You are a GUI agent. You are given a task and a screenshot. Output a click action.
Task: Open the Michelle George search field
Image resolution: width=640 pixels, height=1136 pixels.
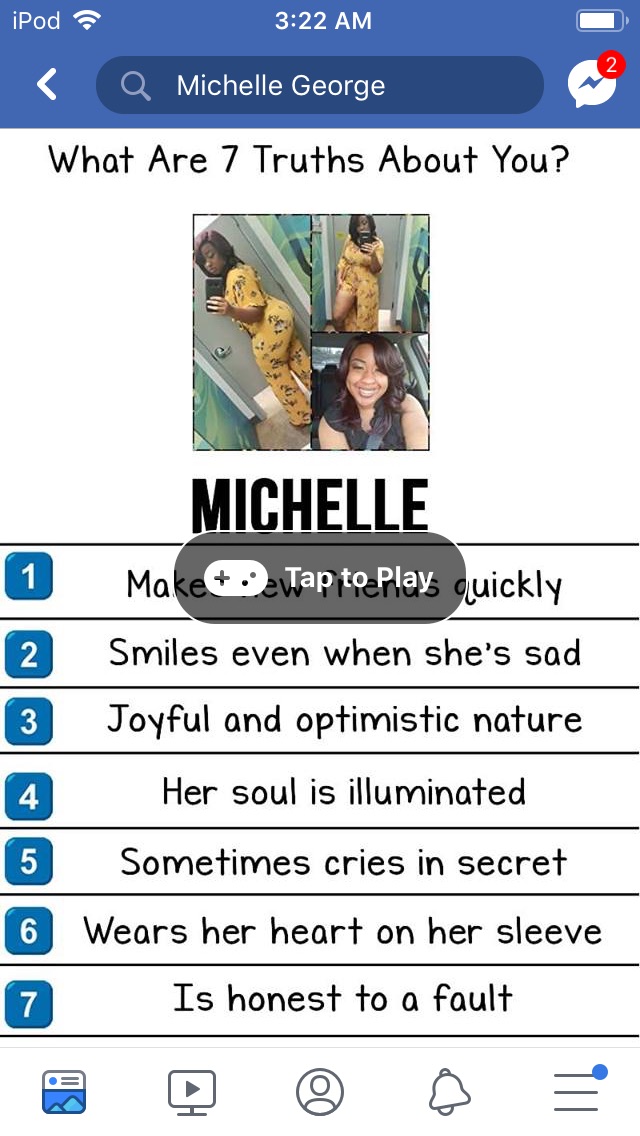(320, 85)
